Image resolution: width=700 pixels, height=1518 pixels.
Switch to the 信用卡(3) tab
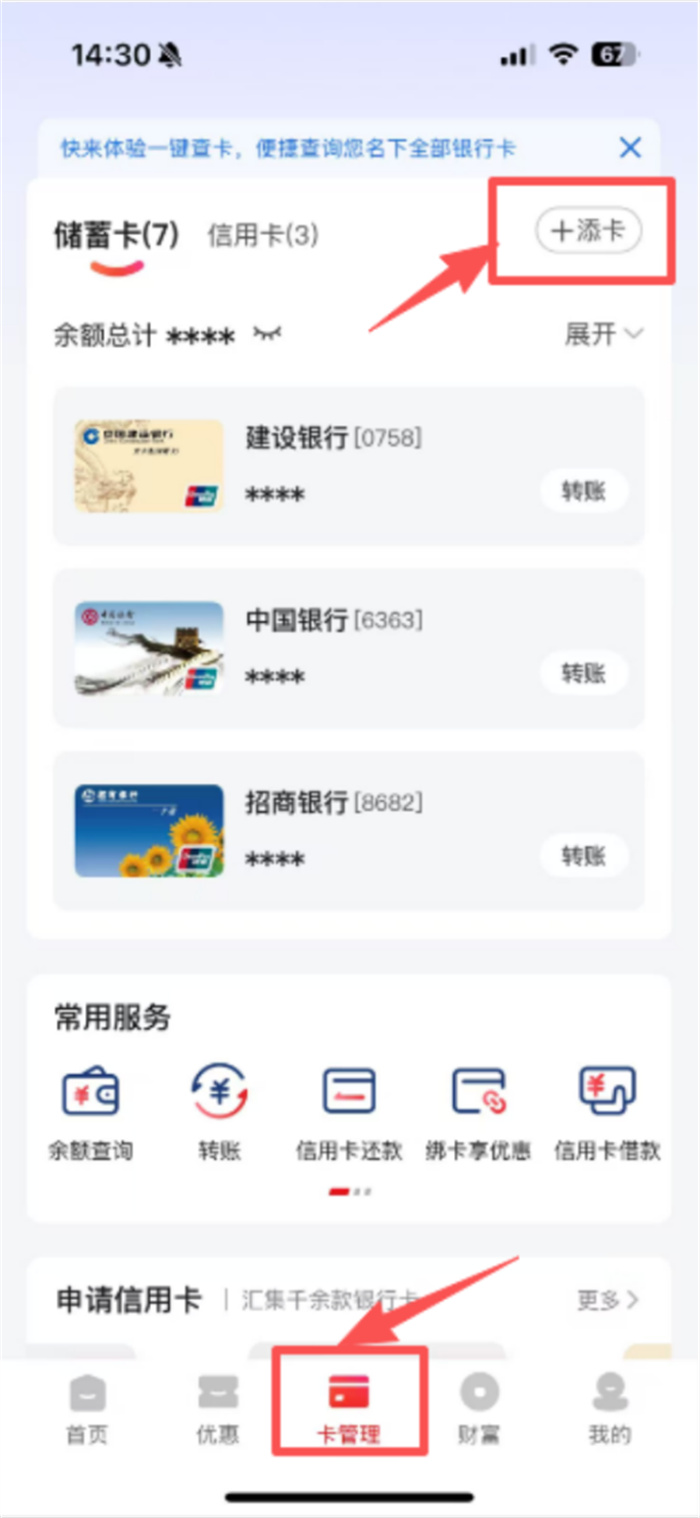pos(263,235)
